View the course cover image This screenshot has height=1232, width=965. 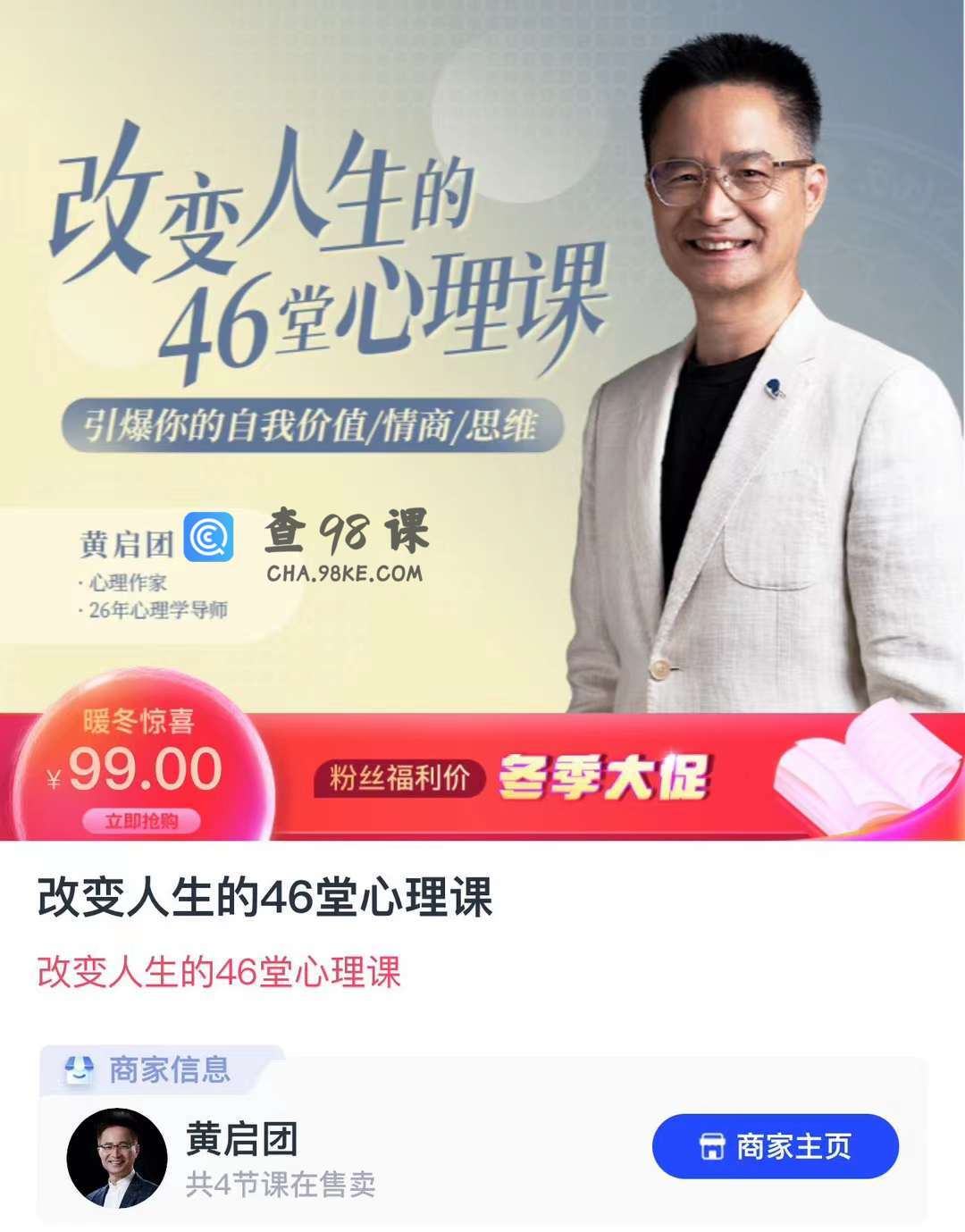(x=482, y=357)
